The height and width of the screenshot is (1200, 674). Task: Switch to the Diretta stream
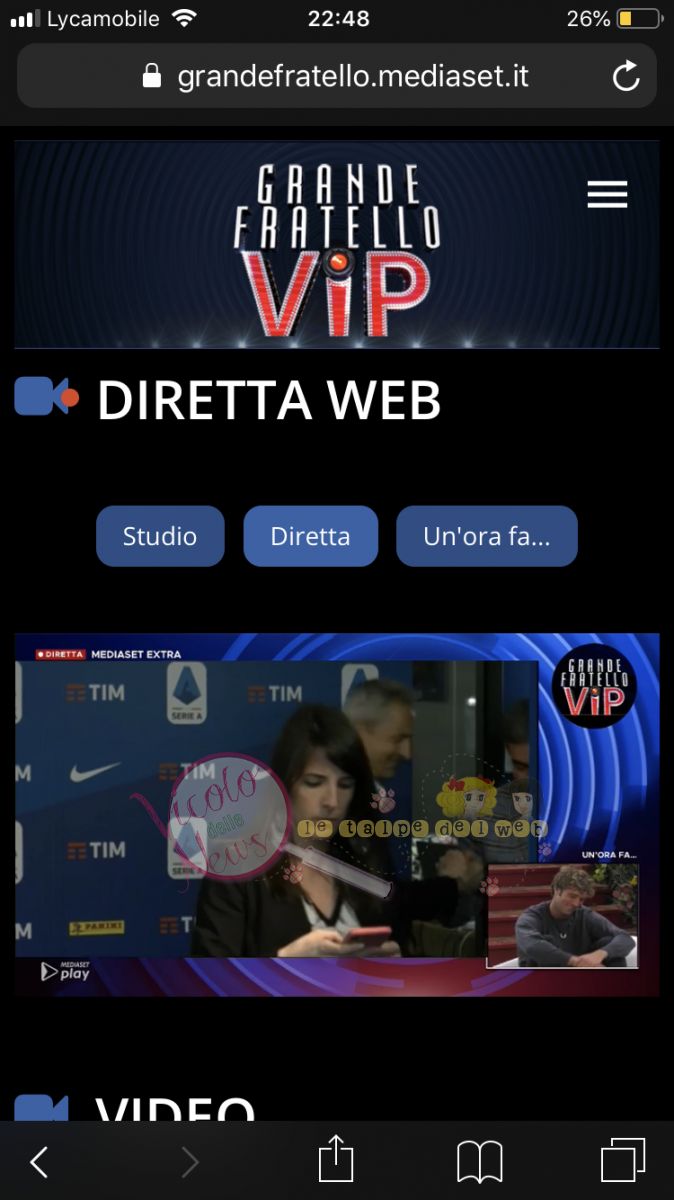pos(310,536)
